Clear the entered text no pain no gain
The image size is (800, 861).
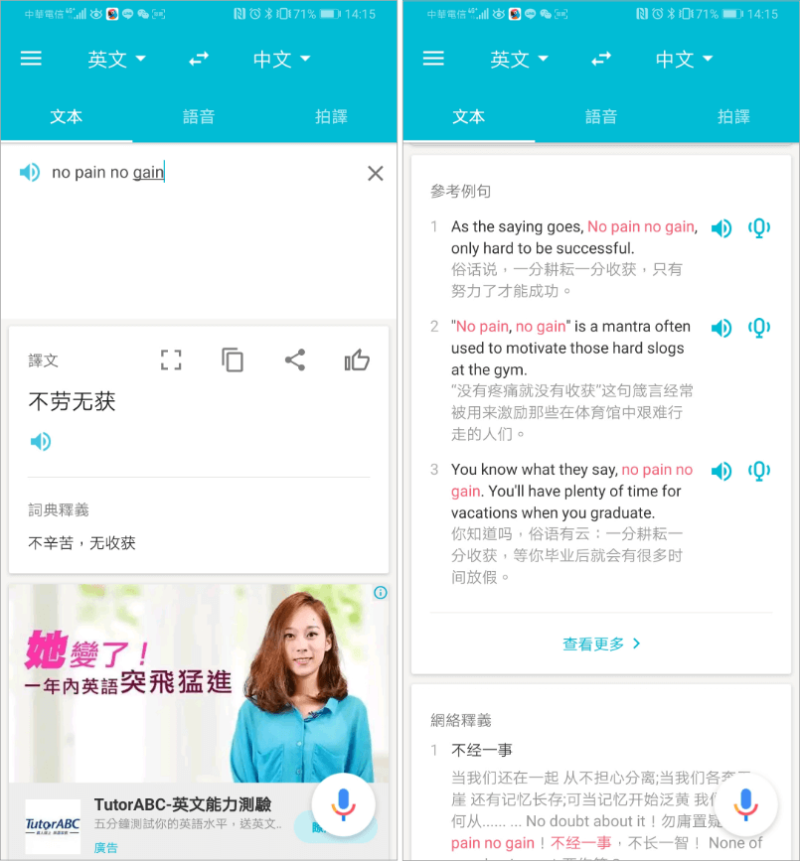pyautogui.click(x=375, y=174)
